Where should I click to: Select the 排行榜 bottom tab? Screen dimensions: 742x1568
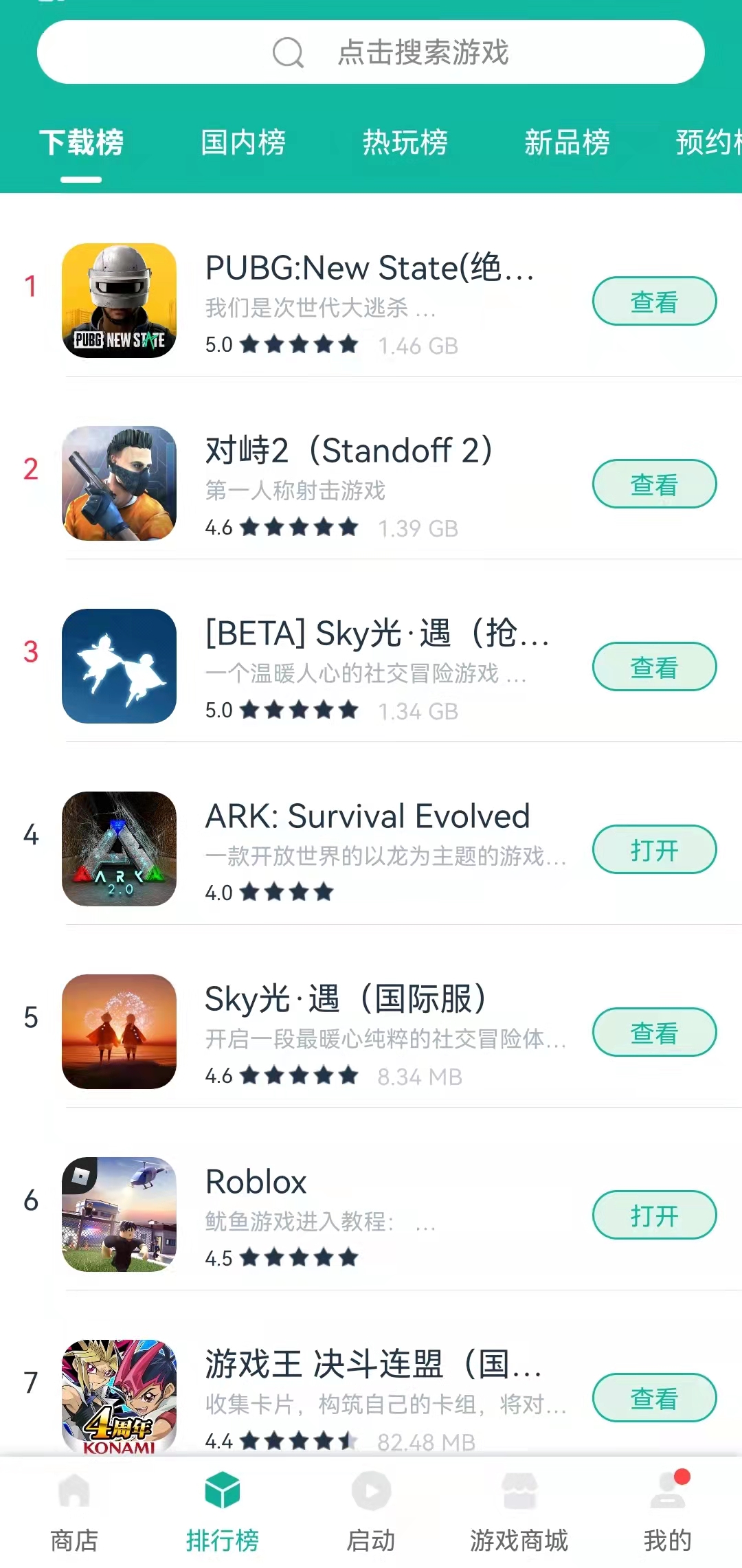tap(223, 1512)
